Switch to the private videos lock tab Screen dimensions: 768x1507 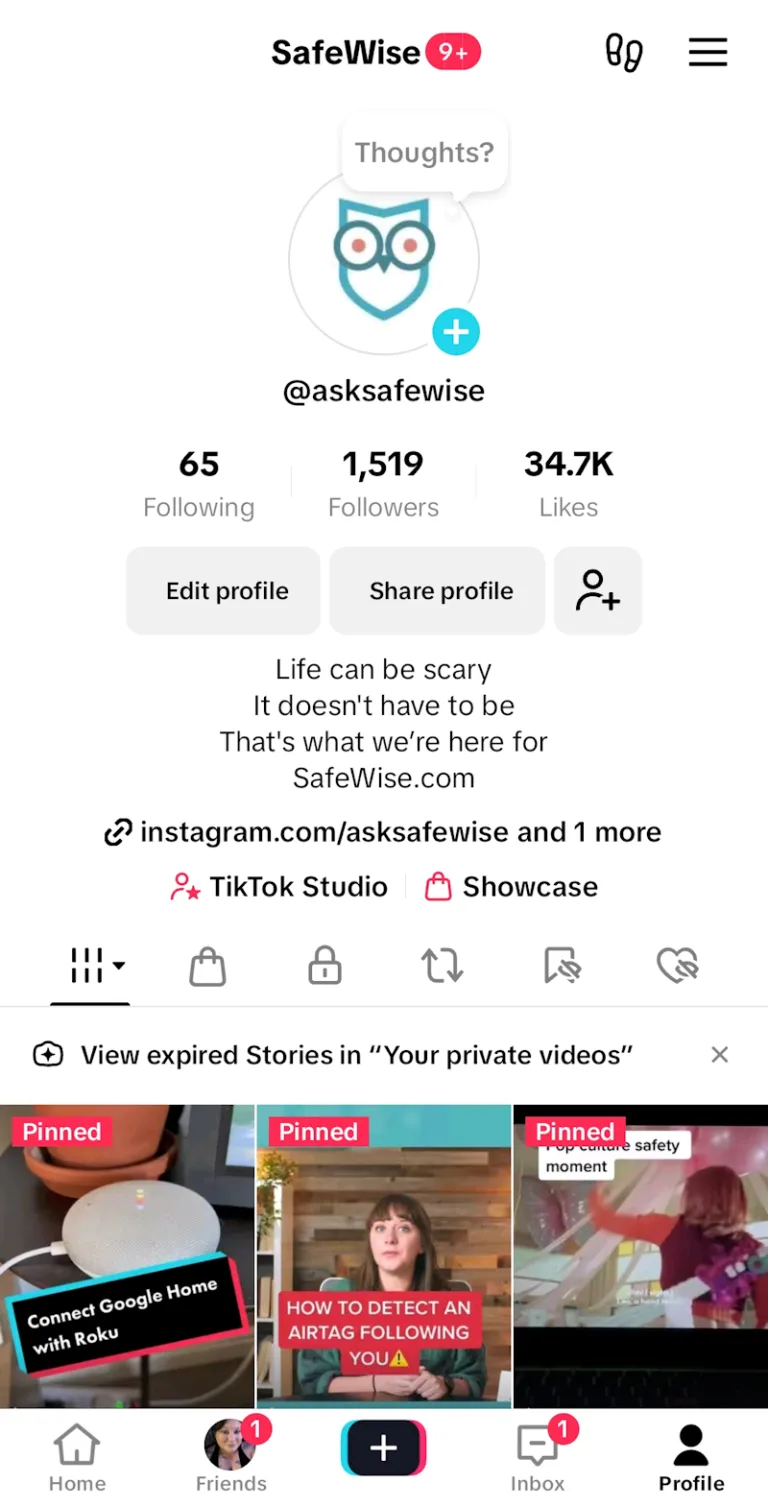[325, 966]
